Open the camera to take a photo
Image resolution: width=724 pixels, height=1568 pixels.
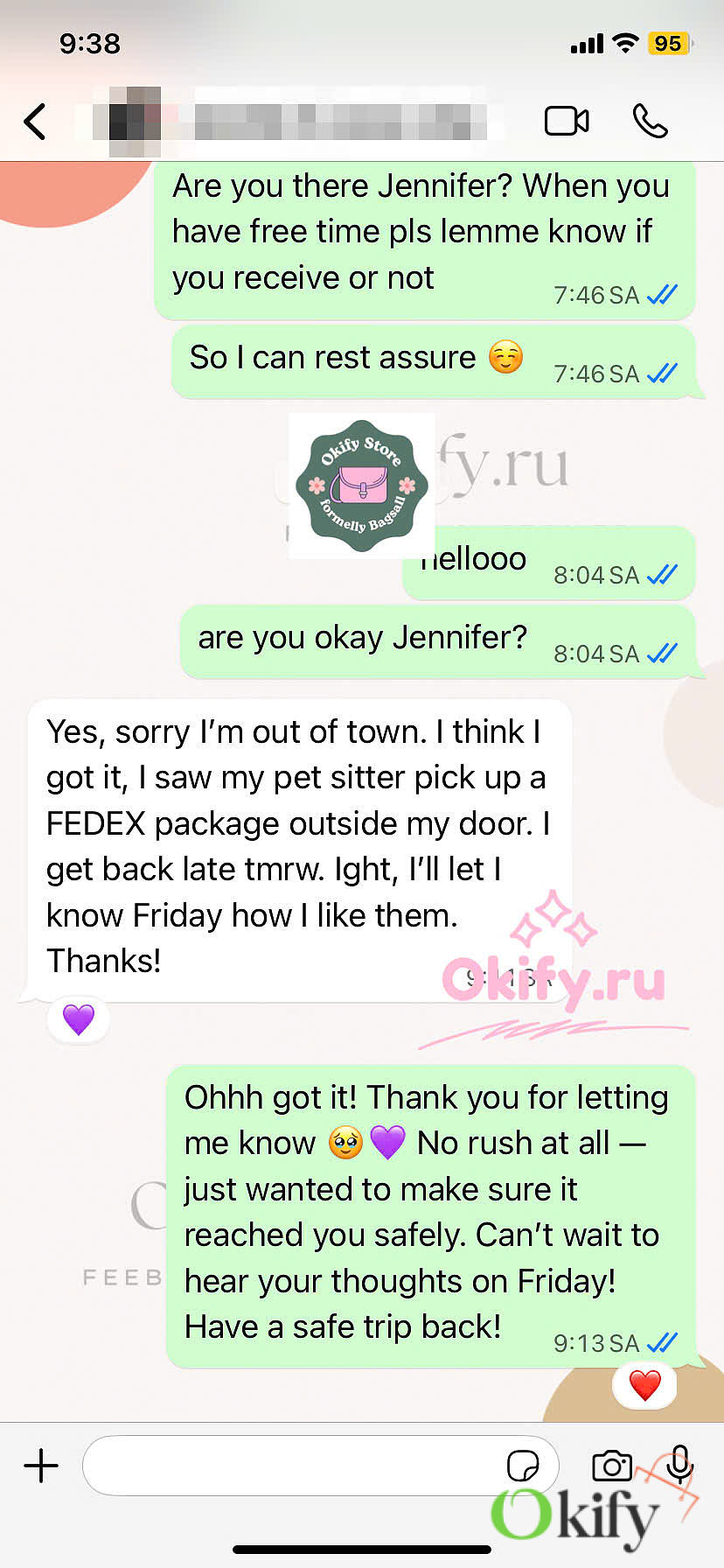click(612, 1466)
